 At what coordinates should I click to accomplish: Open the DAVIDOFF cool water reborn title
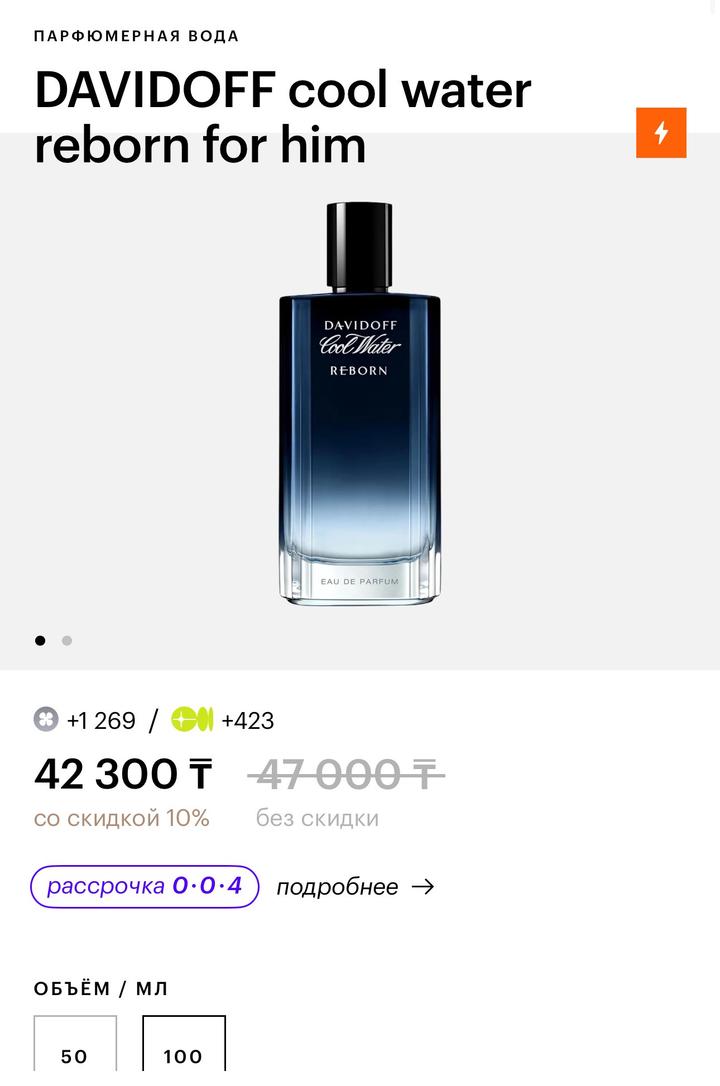point(283,117)
